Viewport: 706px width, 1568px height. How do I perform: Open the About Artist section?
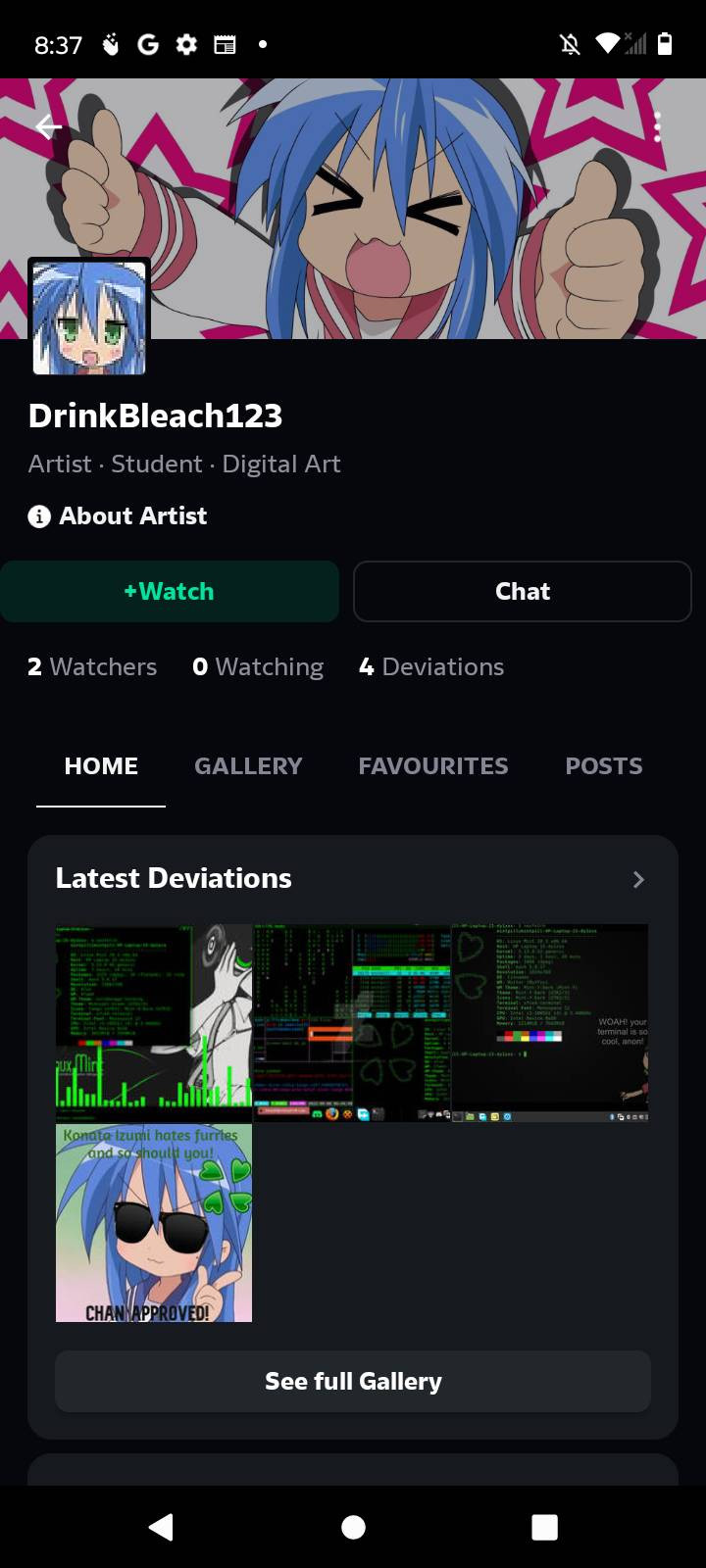point(118,516)
